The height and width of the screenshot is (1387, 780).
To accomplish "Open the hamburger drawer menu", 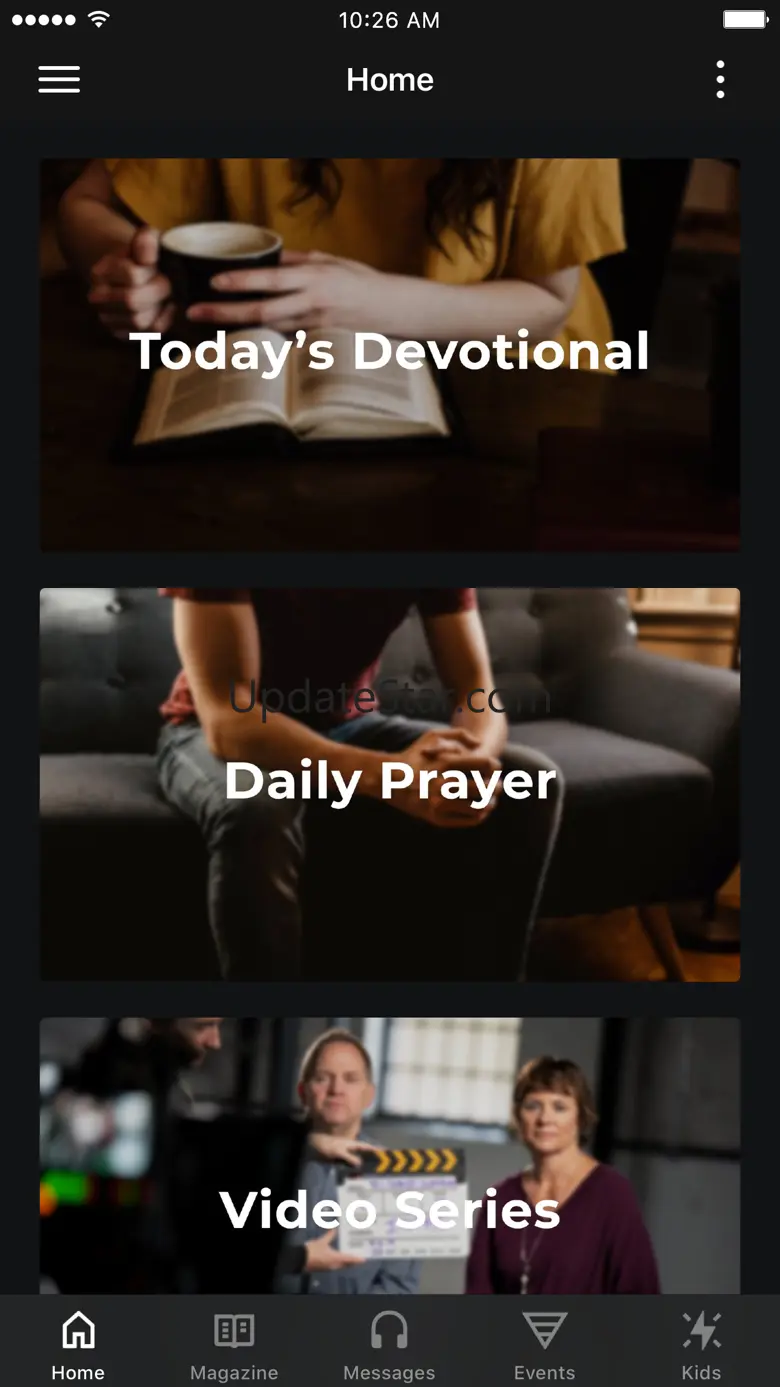I will tap(59, 80).
